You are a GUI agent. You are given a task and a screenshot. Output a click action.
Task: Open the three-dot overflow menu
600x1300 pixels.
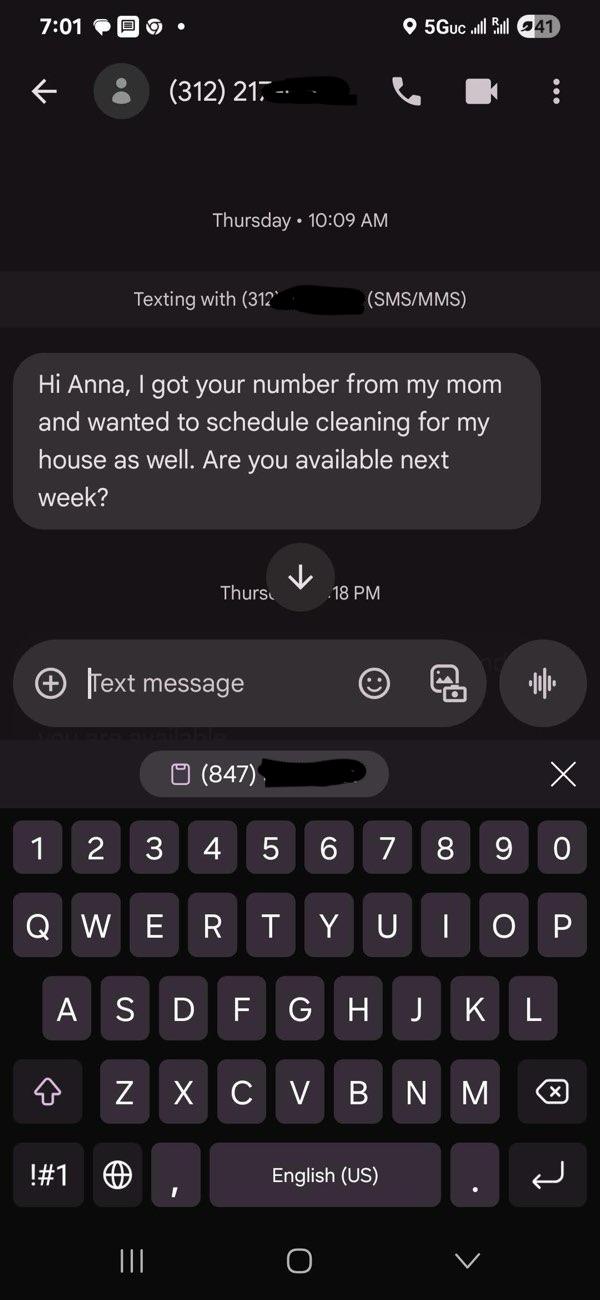click(556, 92)
